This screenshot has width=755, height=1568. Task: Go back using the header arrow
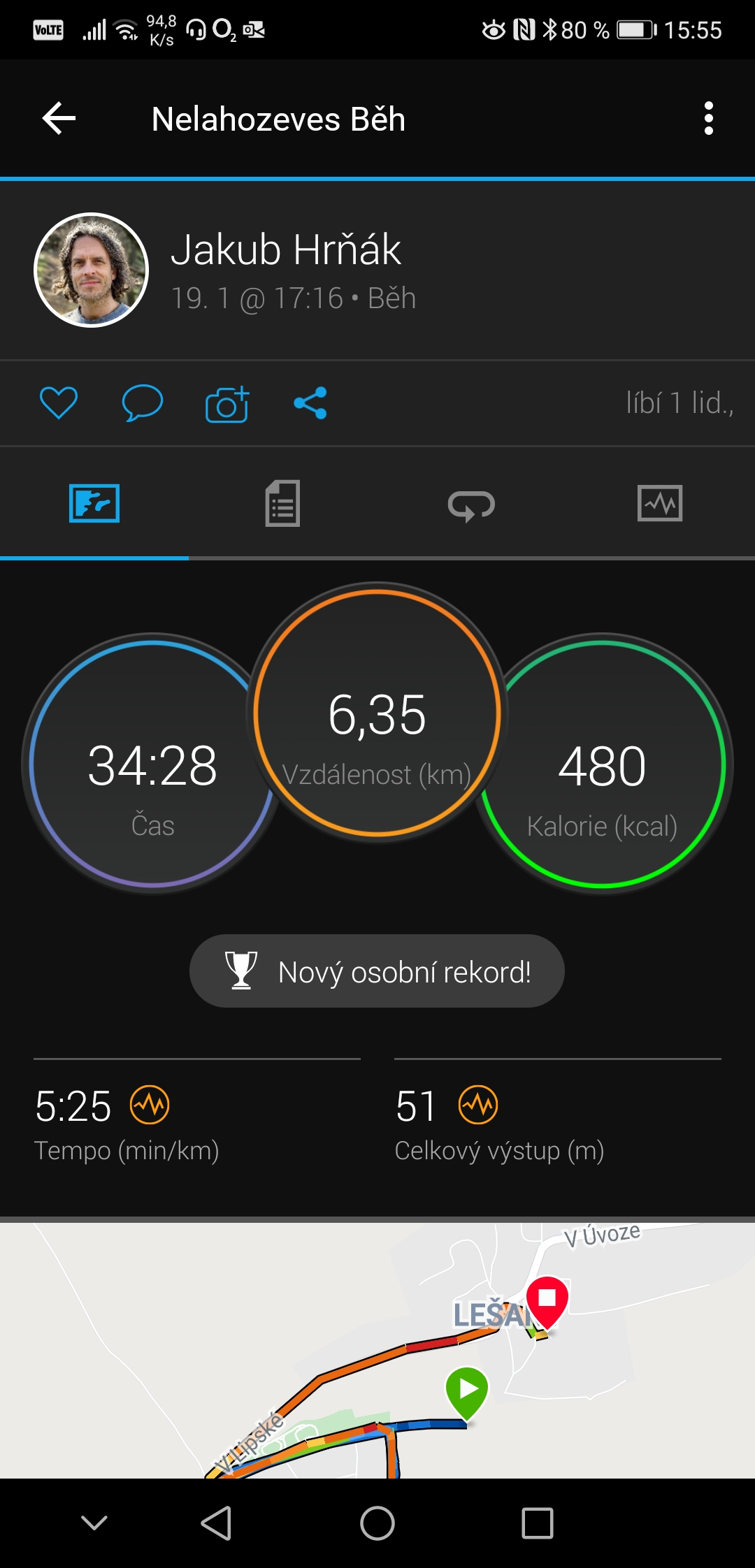[59, 118]
